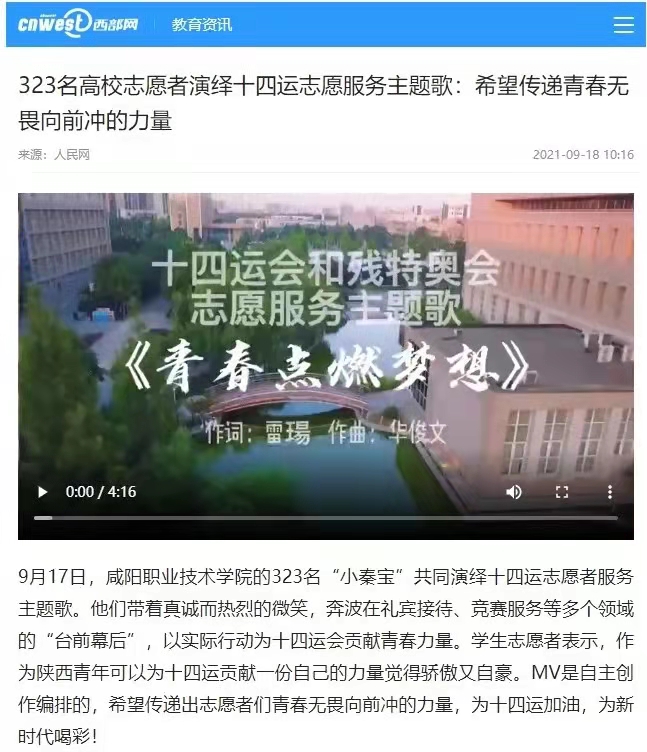This screenshot has width=647, height=752.
Task: Mute the video sound
Action: pyautogui.click(x=513, y=492)
